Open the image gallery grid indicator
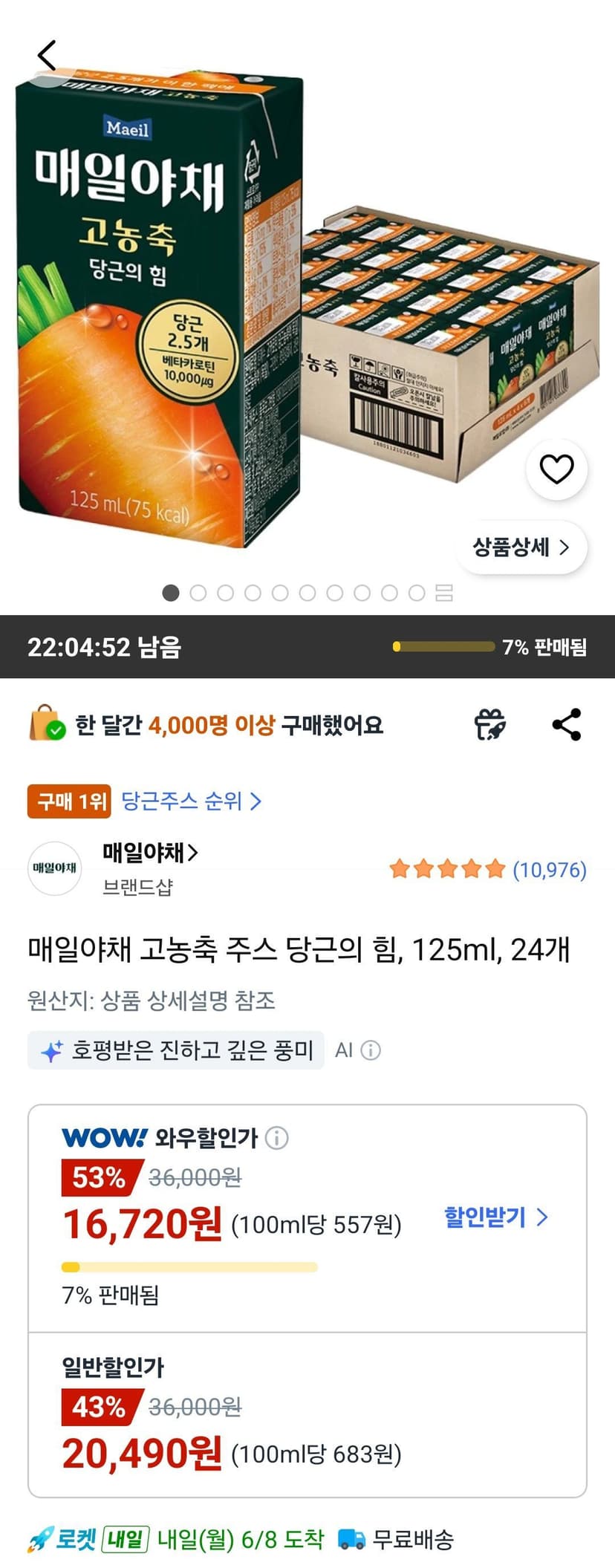The width and height of the screenshot is (615, 1568). pyautogui.click(x=444, y=593)
